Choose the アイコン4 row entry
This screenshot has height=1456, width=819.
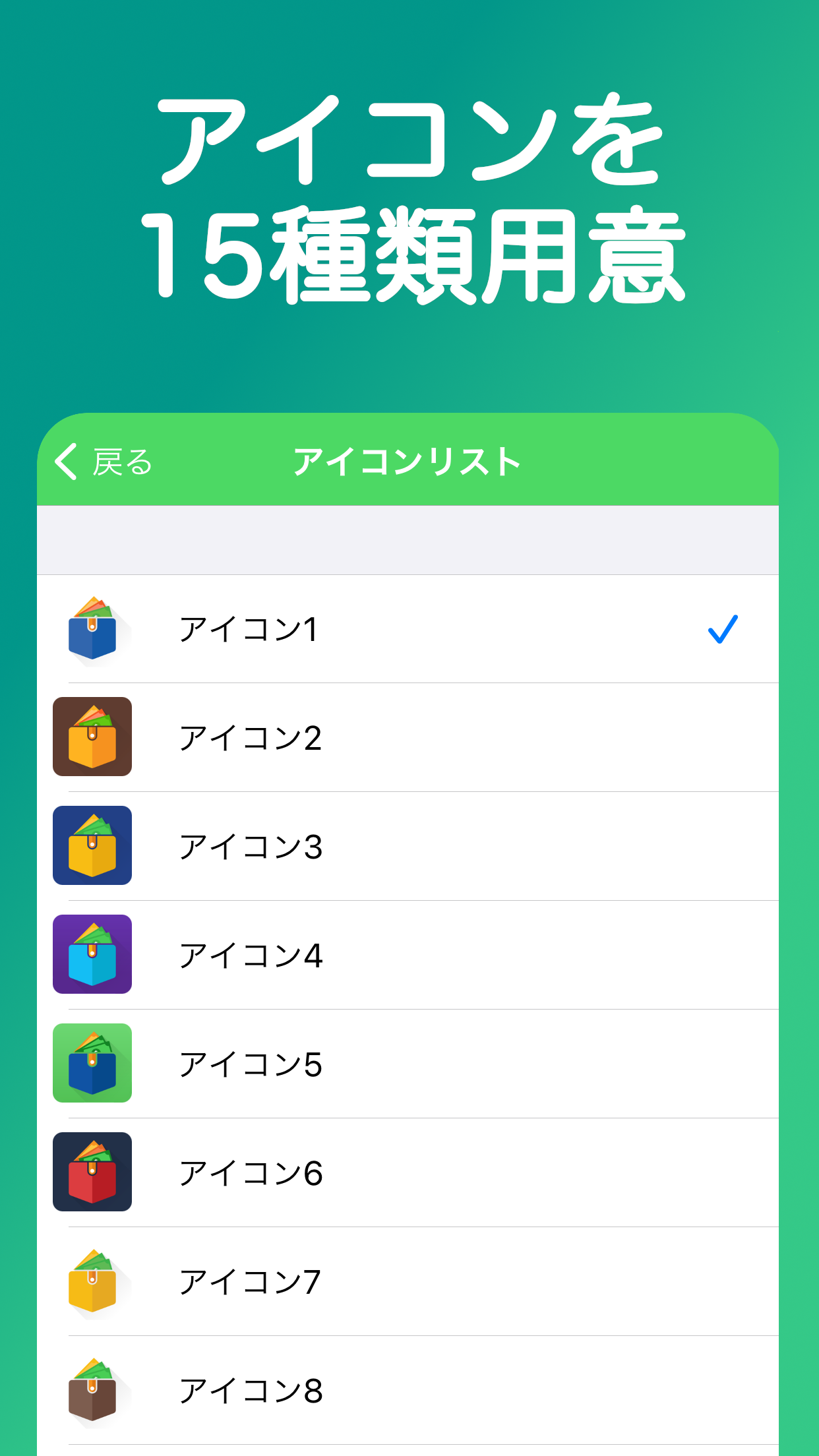point(409,954)
